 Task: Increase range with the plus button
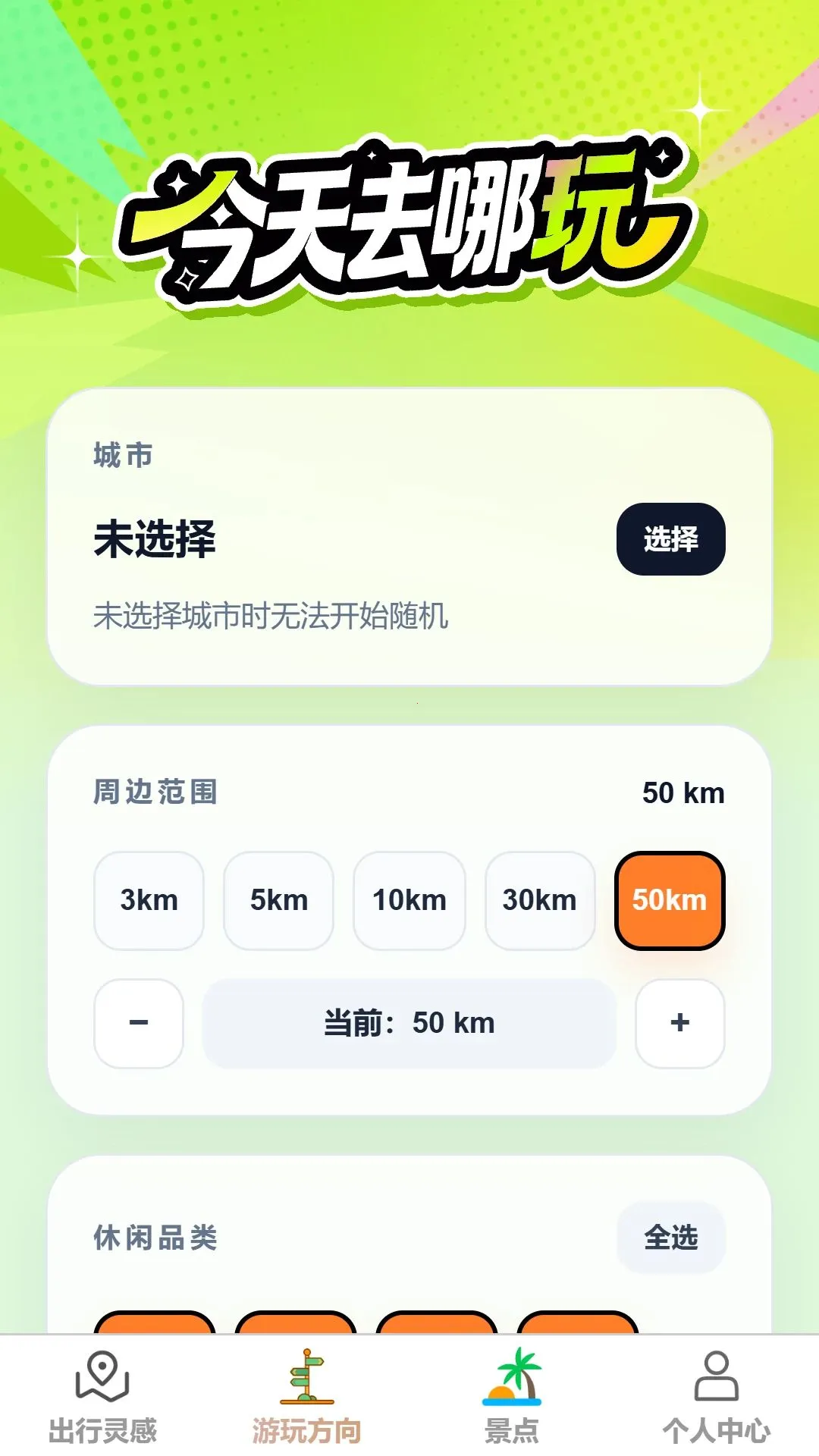(x=680, y=1023)
